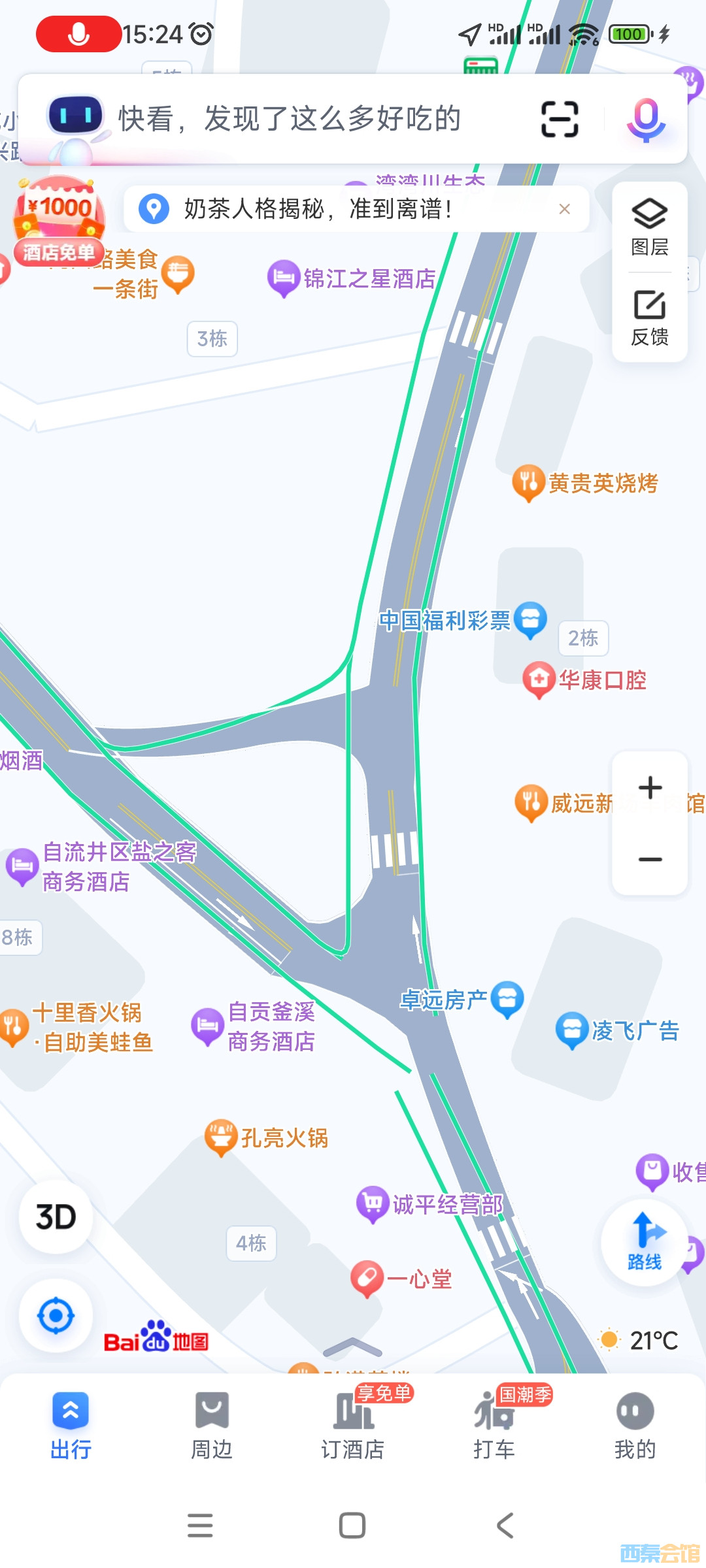Open the 反馈 feedback tool
Screen dimensions: 706x1568
[648, 317]
